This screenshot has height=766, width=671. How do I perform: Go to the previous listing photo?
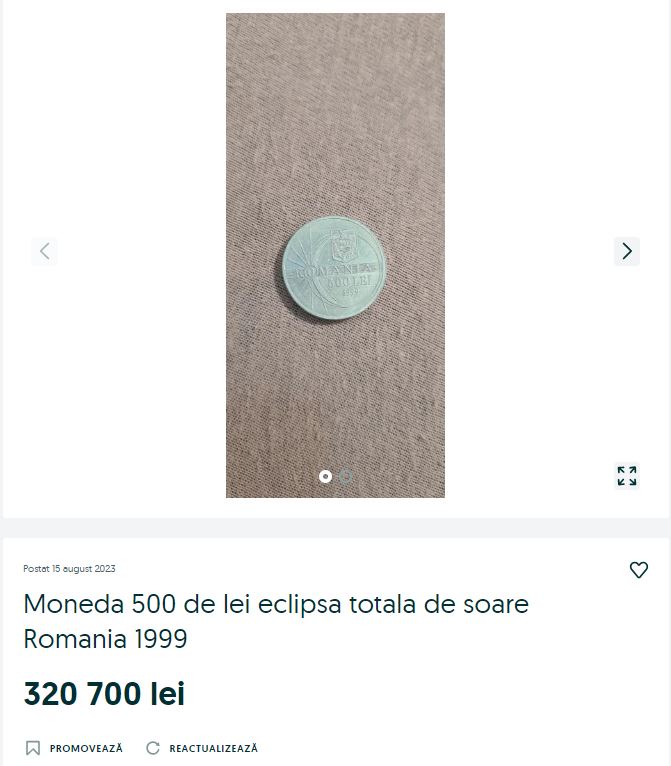point(44,251)
